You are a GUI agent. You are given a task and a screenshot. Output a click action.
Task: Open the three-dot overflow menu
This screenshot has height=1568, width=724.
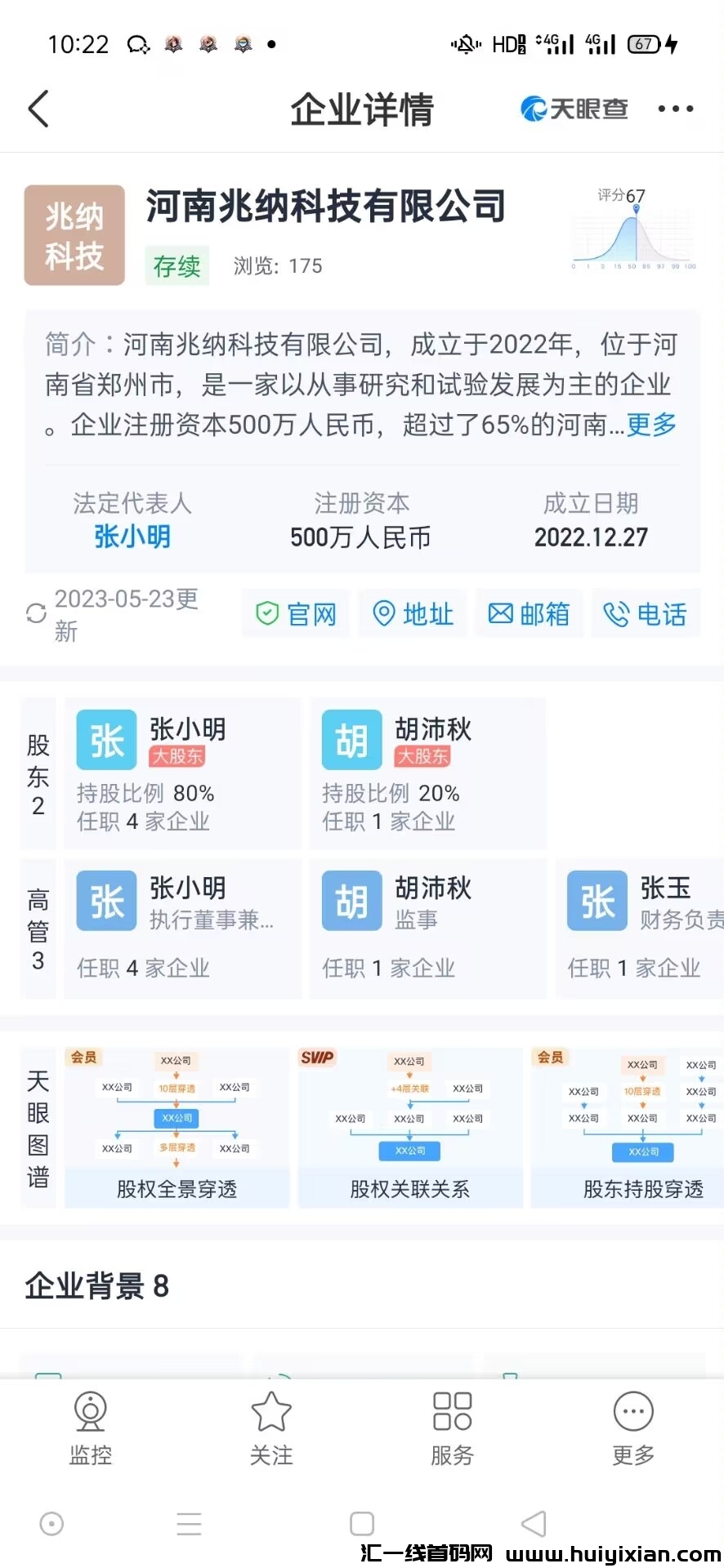[675, 109]
